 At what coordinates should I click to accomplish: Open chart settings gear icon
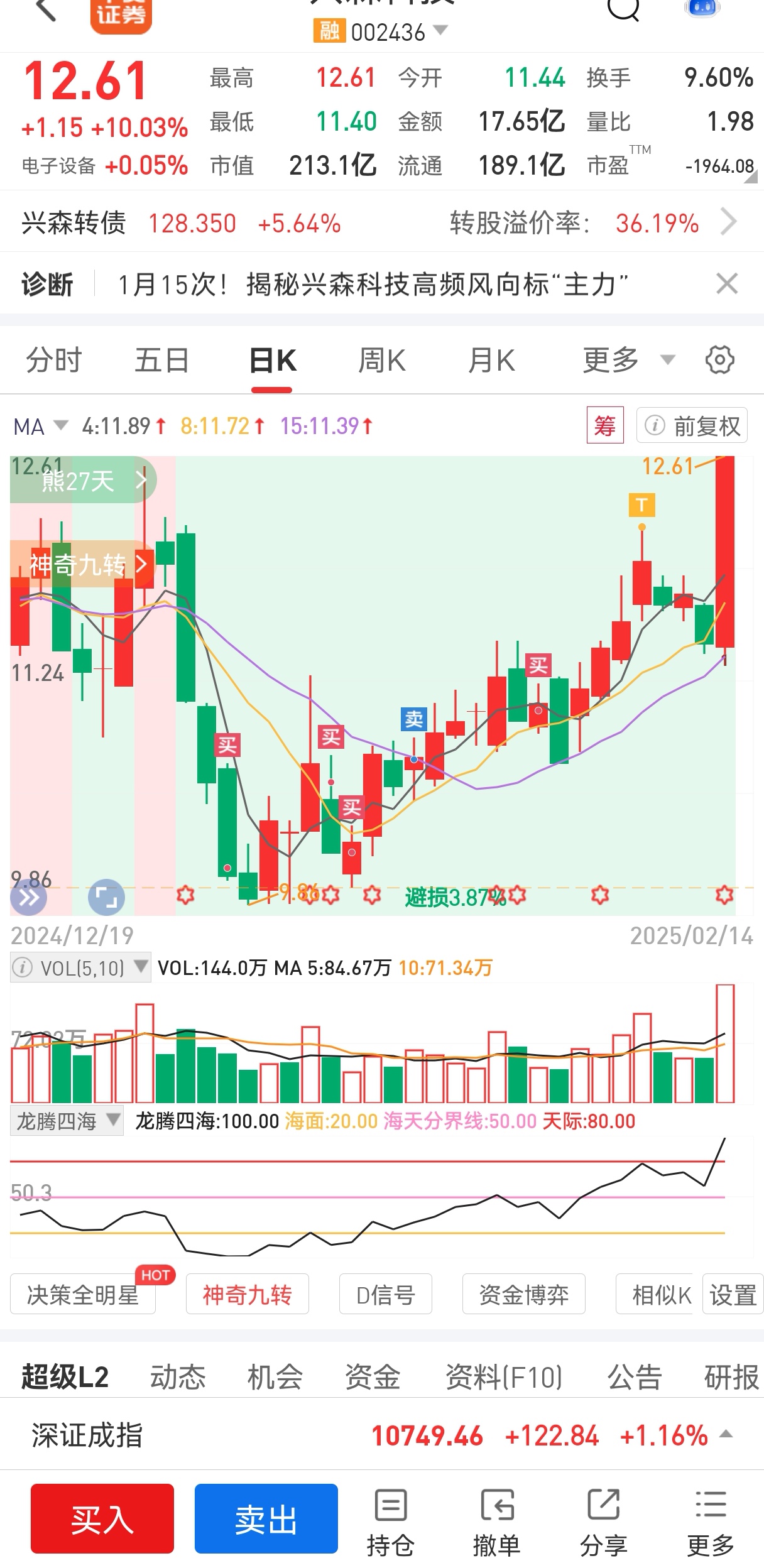(719, 360)
